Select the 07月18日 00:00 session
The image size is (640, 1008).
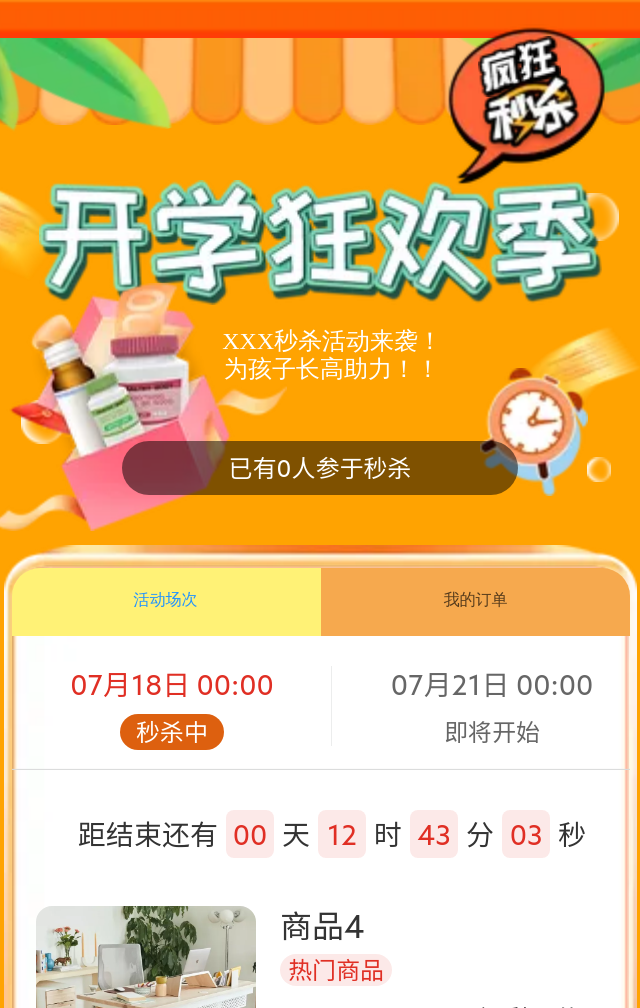[172, 706]
